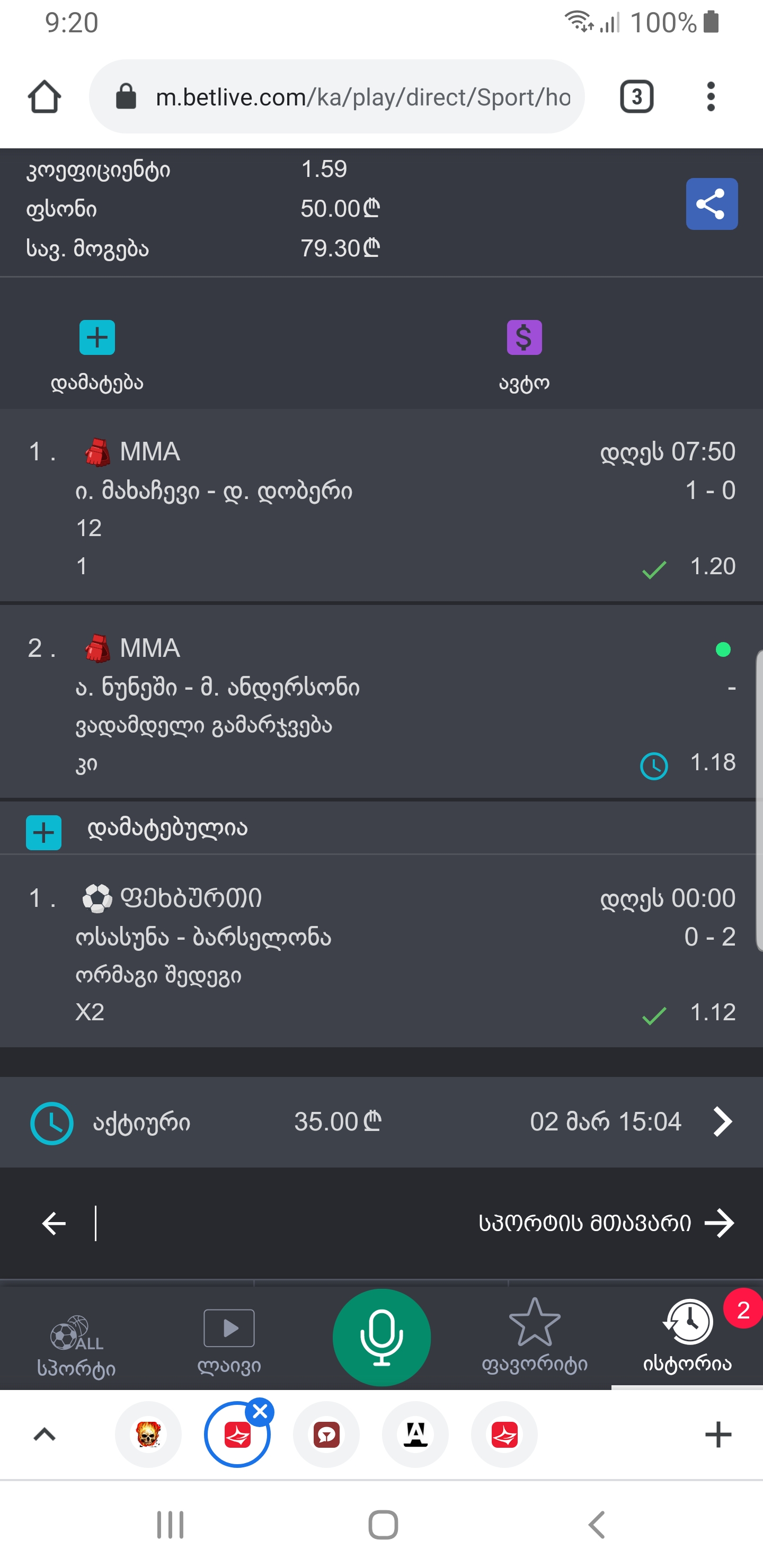
Task: Tap green checkmark beside the 1.20 odds
Action: (x=653, y=568)
